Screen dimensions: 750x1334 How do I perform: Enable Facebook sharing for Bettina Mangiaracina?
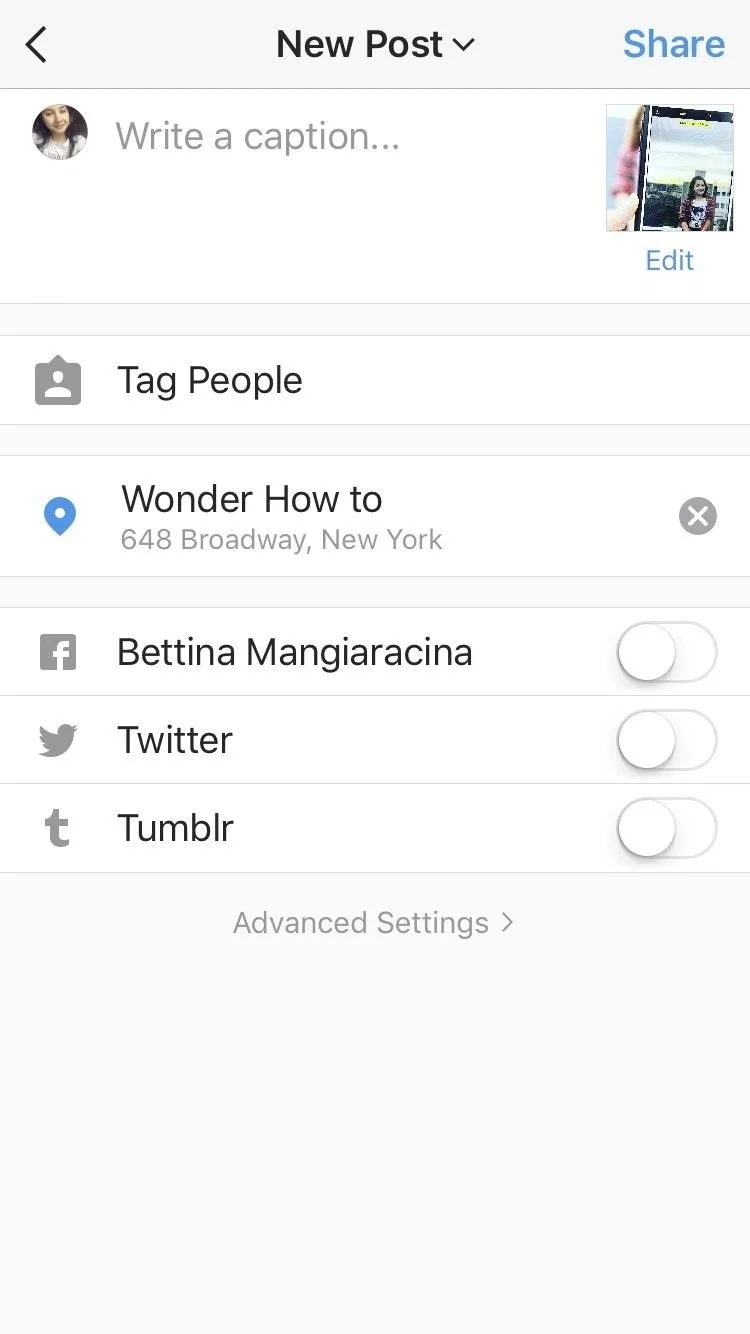[666, 652]
